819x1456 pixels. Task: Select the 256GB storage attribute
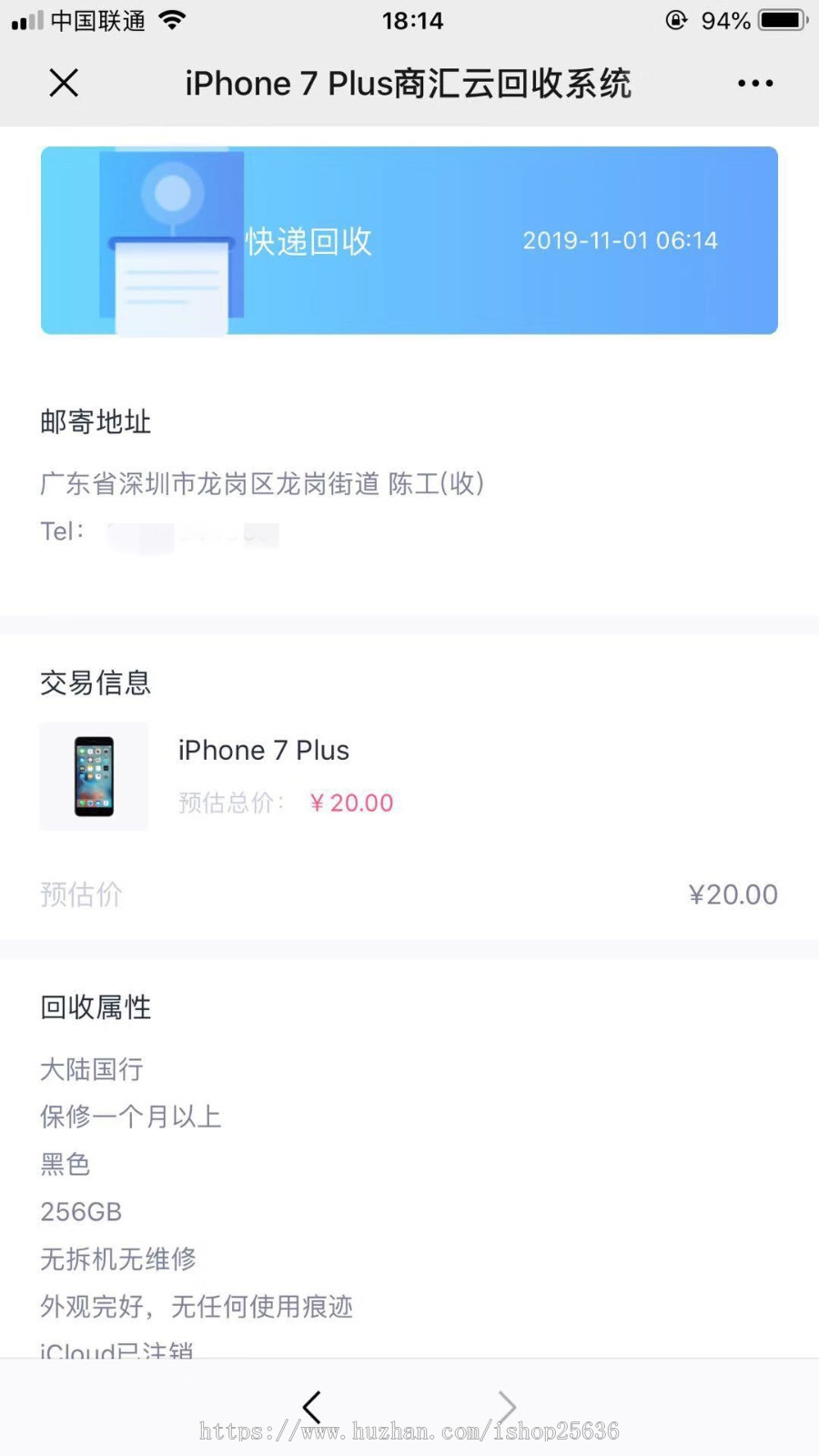pos(80,1211)
